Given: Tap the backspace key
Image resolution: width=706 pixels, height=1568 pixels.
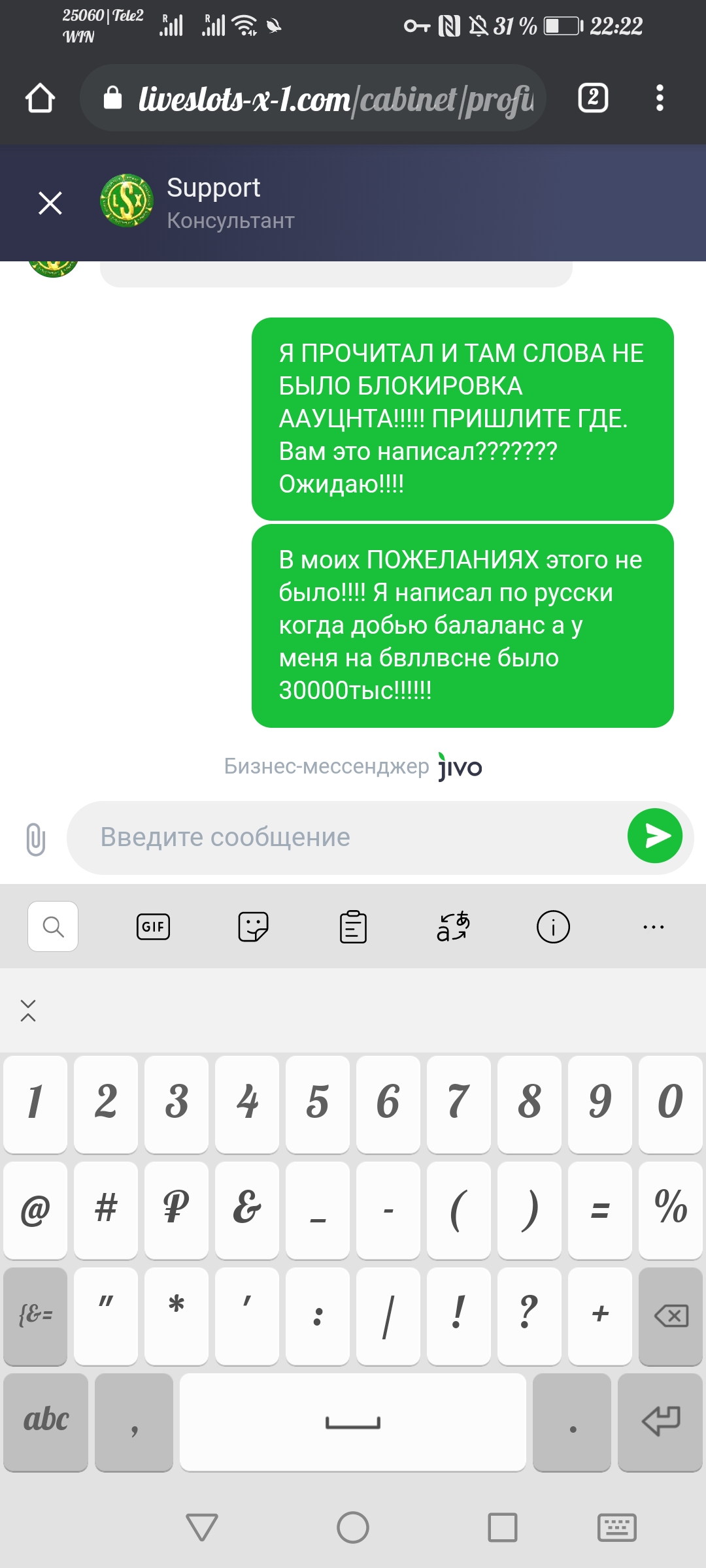Looking at the screenshot, I should (x=671, y=1316).
